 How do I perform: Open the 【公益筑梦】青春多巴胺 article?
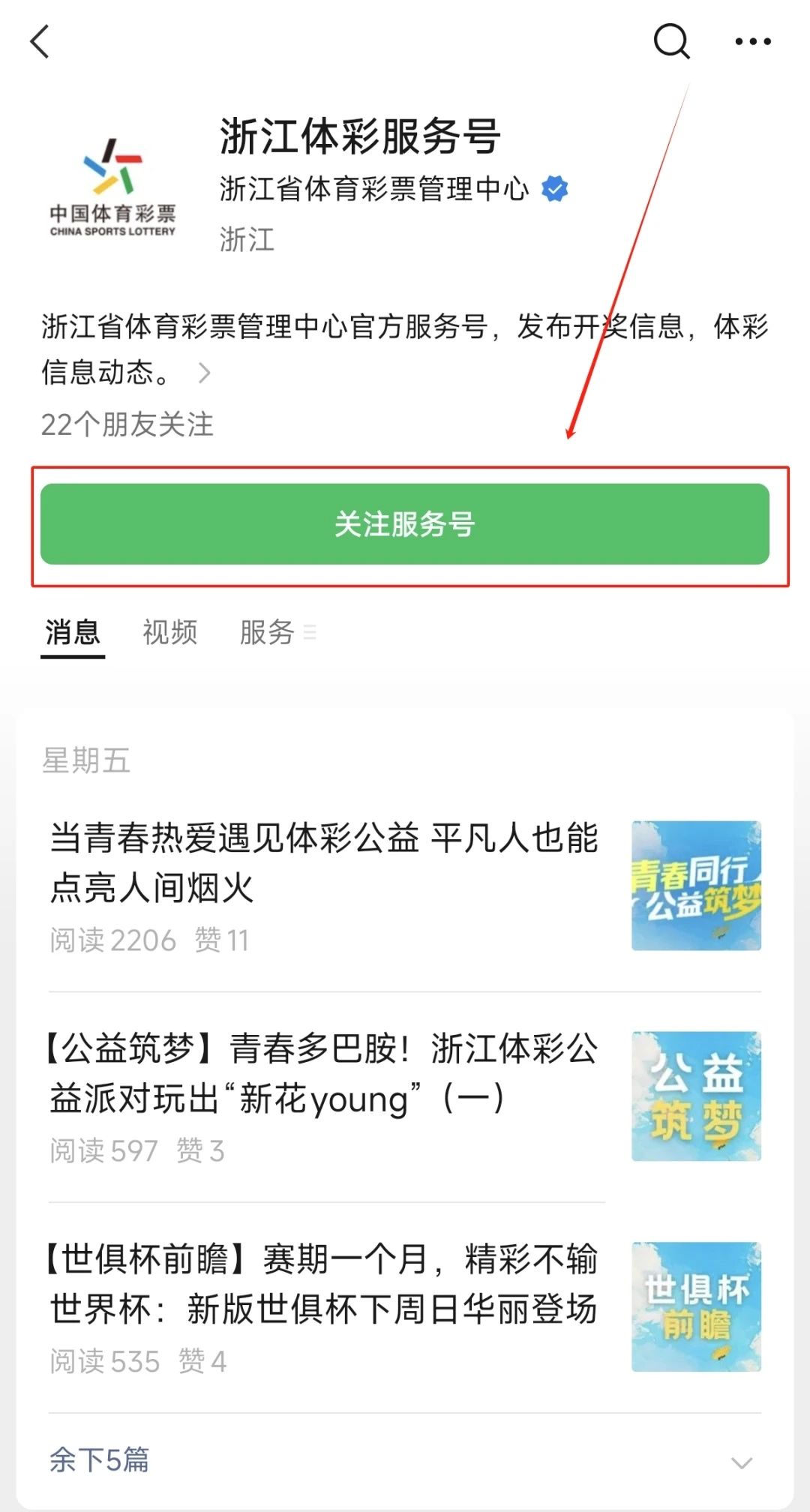coord(324,1073)
